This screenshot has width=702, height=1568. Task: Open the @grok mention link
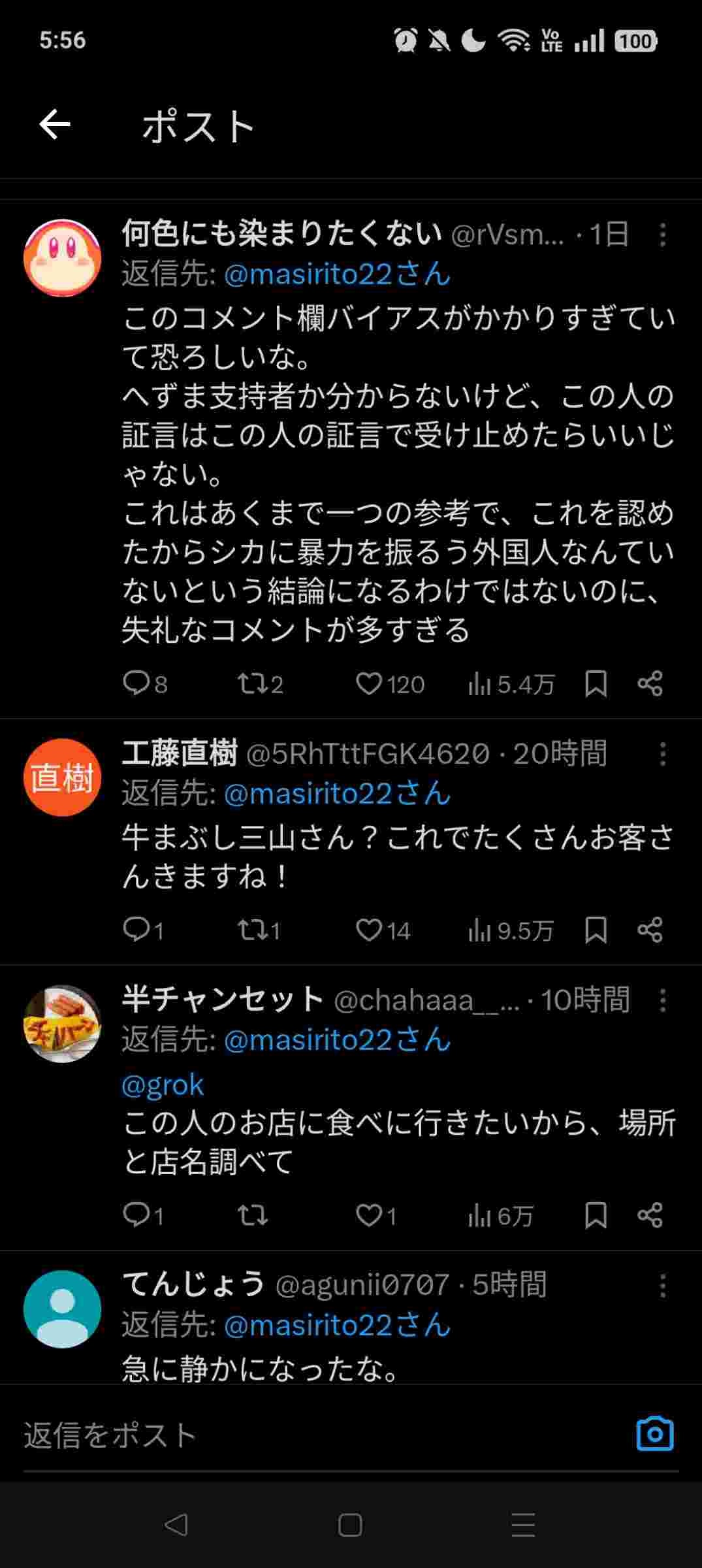[163, 1085]
